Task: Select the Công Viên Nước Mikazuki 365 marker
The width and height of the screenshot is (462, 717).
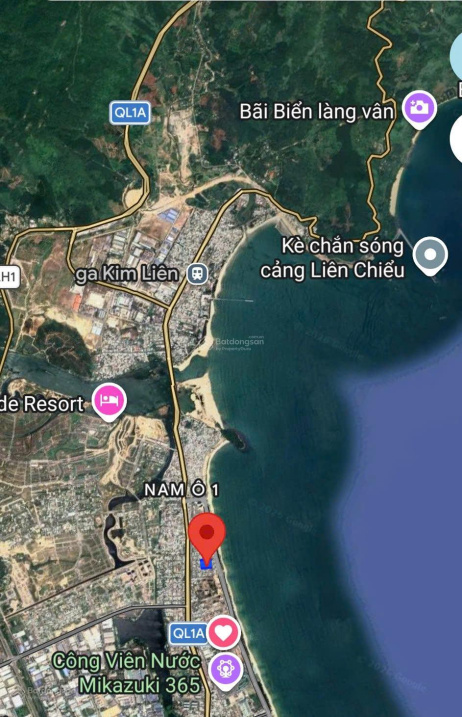Action: [226, 671]
